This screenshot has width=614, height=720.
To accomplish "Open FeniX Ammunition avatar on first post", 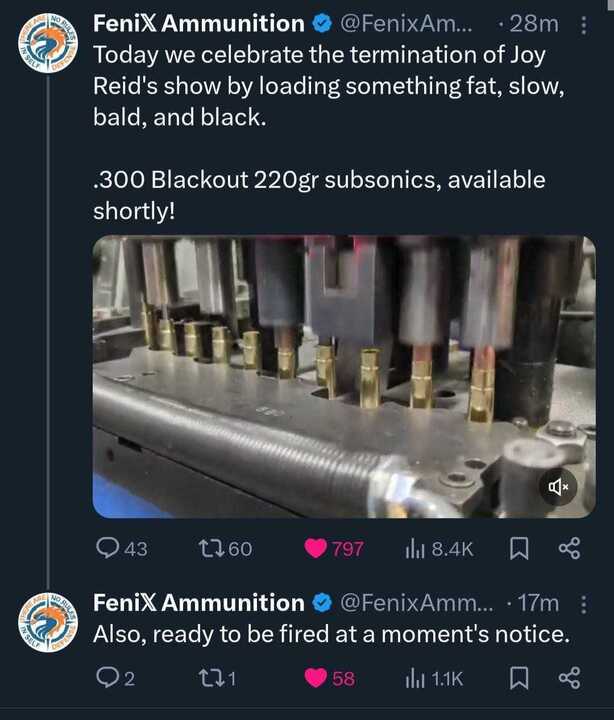I will tap(48, 43).
